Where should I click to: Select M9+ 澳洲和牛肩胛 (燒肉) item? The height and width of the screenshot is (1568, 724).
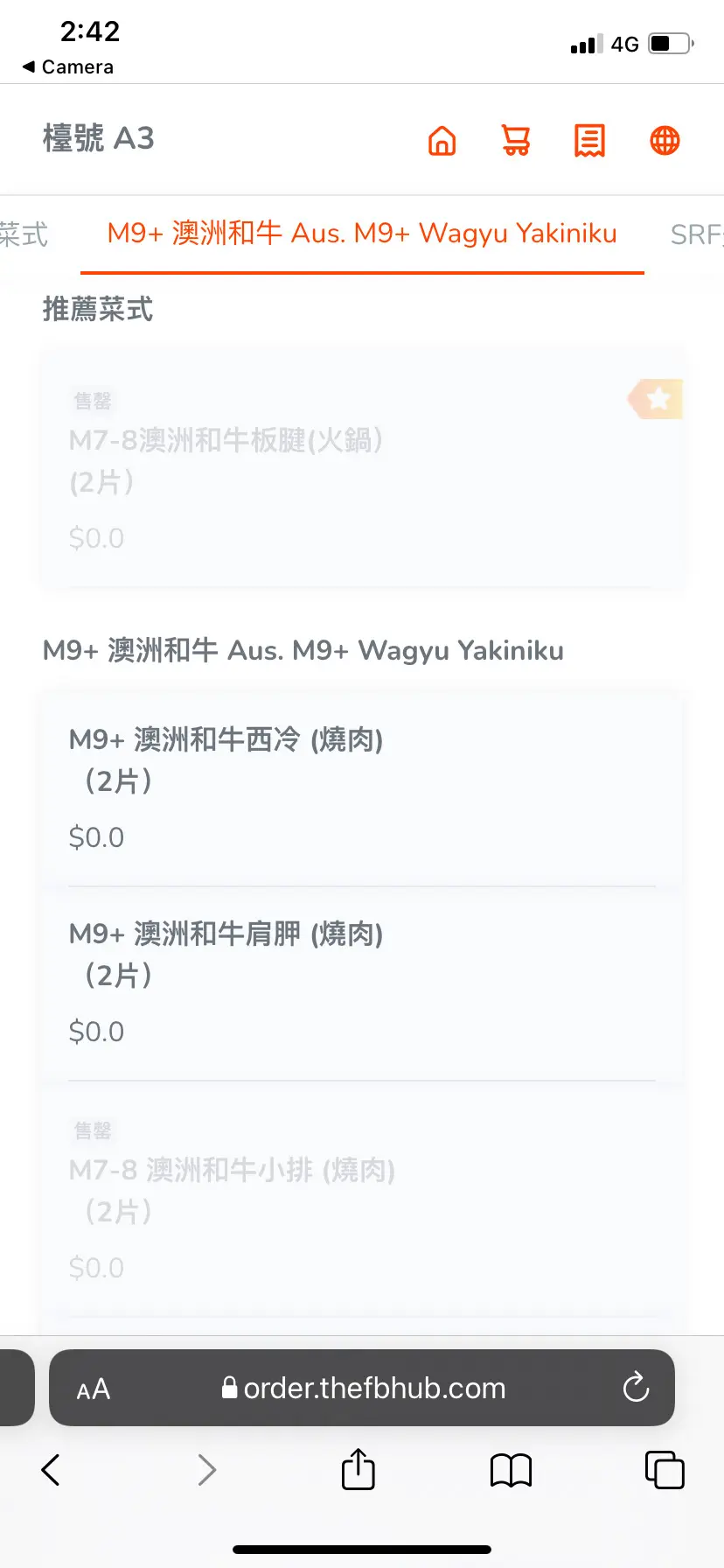pos(362,983)
